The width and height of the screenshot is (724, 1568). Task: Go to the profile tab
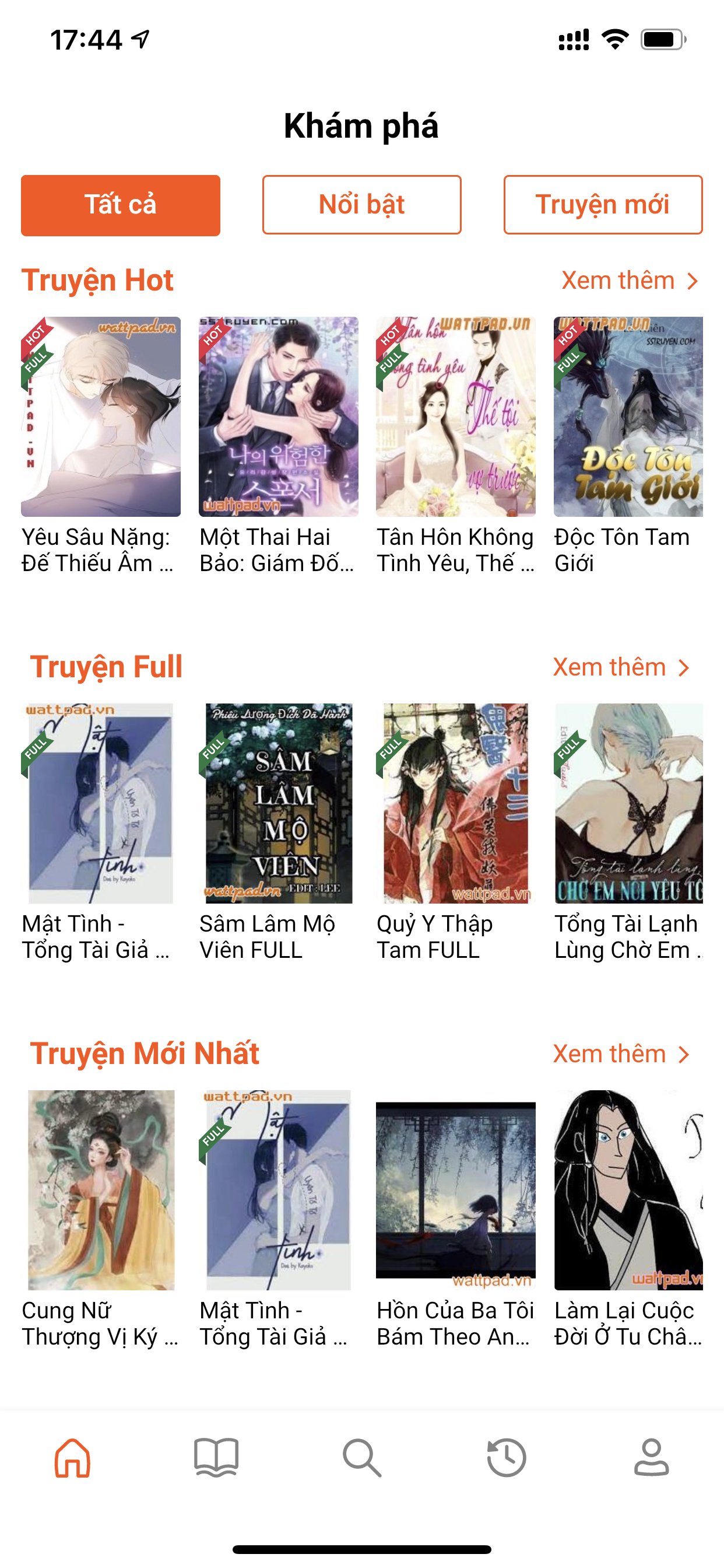651,1458
